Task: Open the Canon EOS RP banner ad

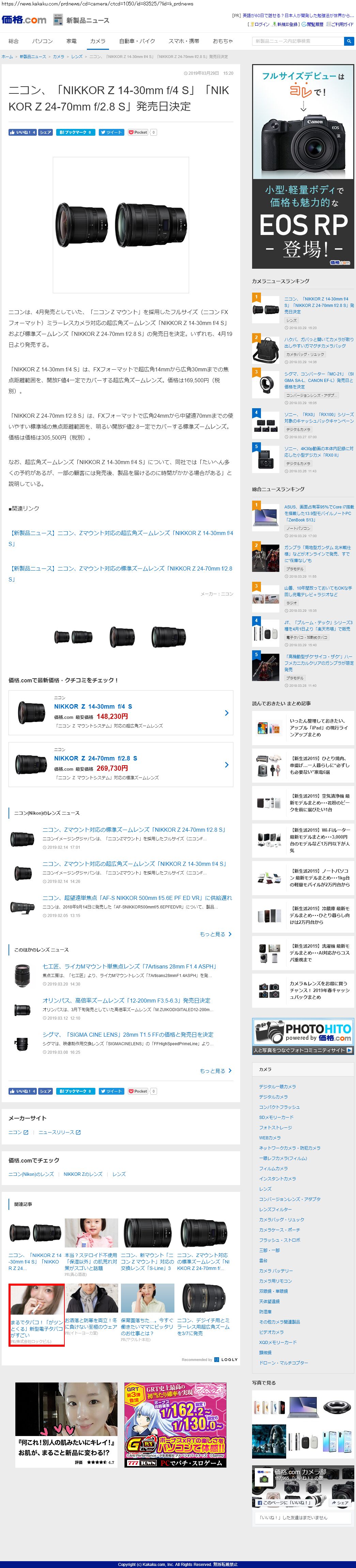Action: pos(303,166)
